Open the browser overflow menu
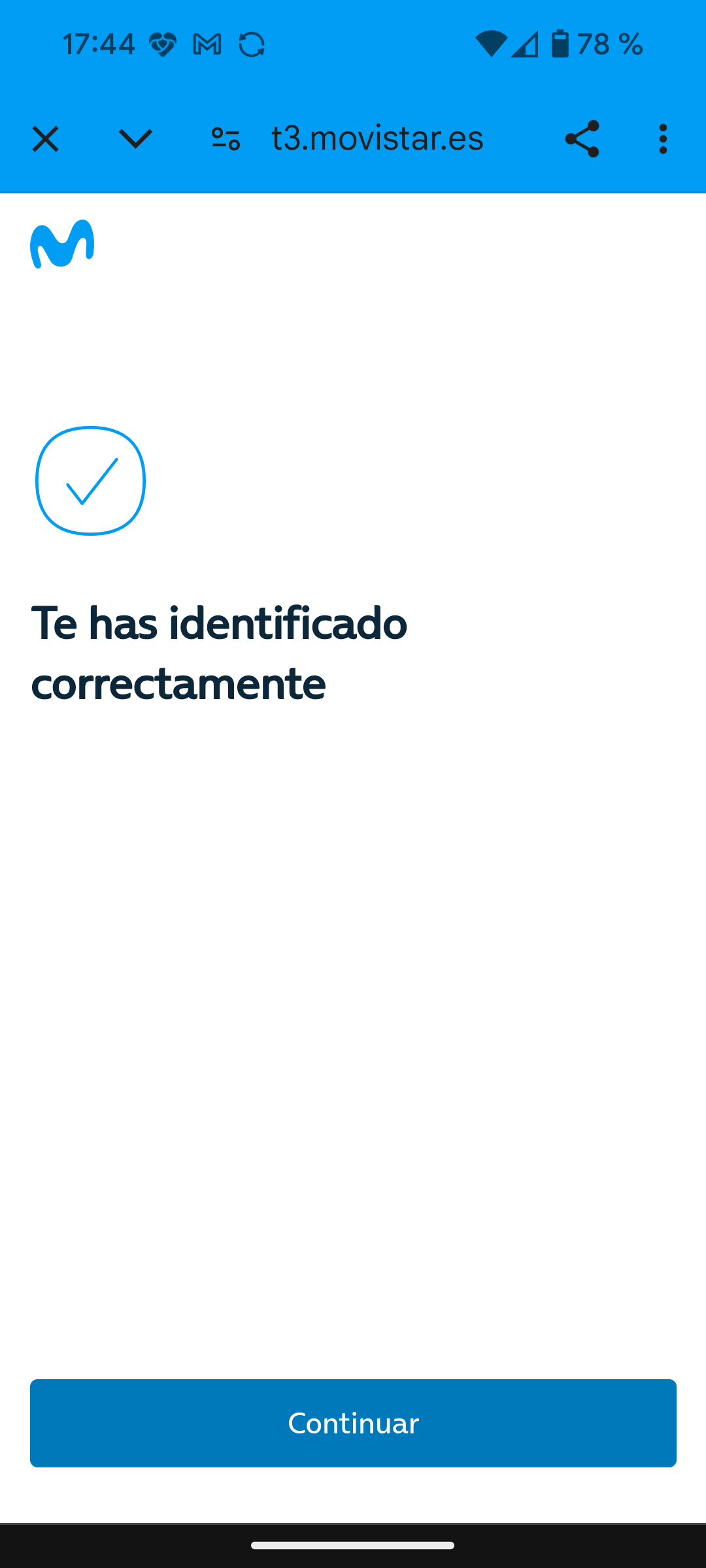The width and height of the screenshot is (706, 1568). pos(663,138)
